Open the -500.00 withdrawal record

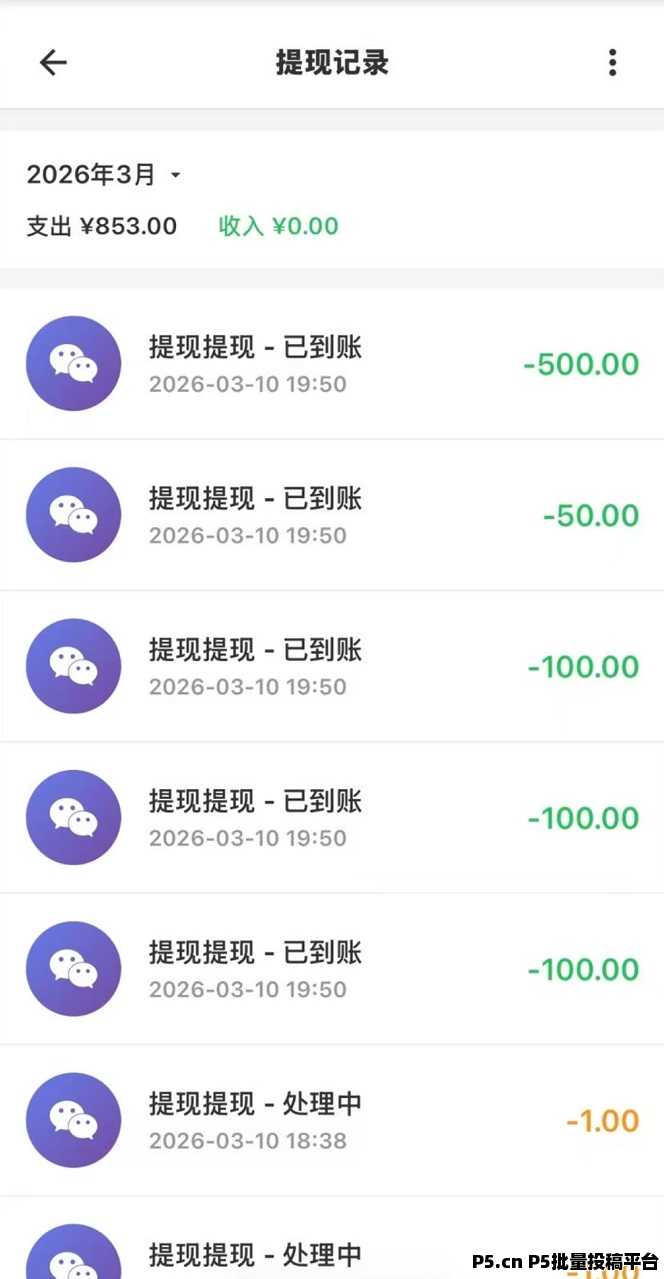332,364
